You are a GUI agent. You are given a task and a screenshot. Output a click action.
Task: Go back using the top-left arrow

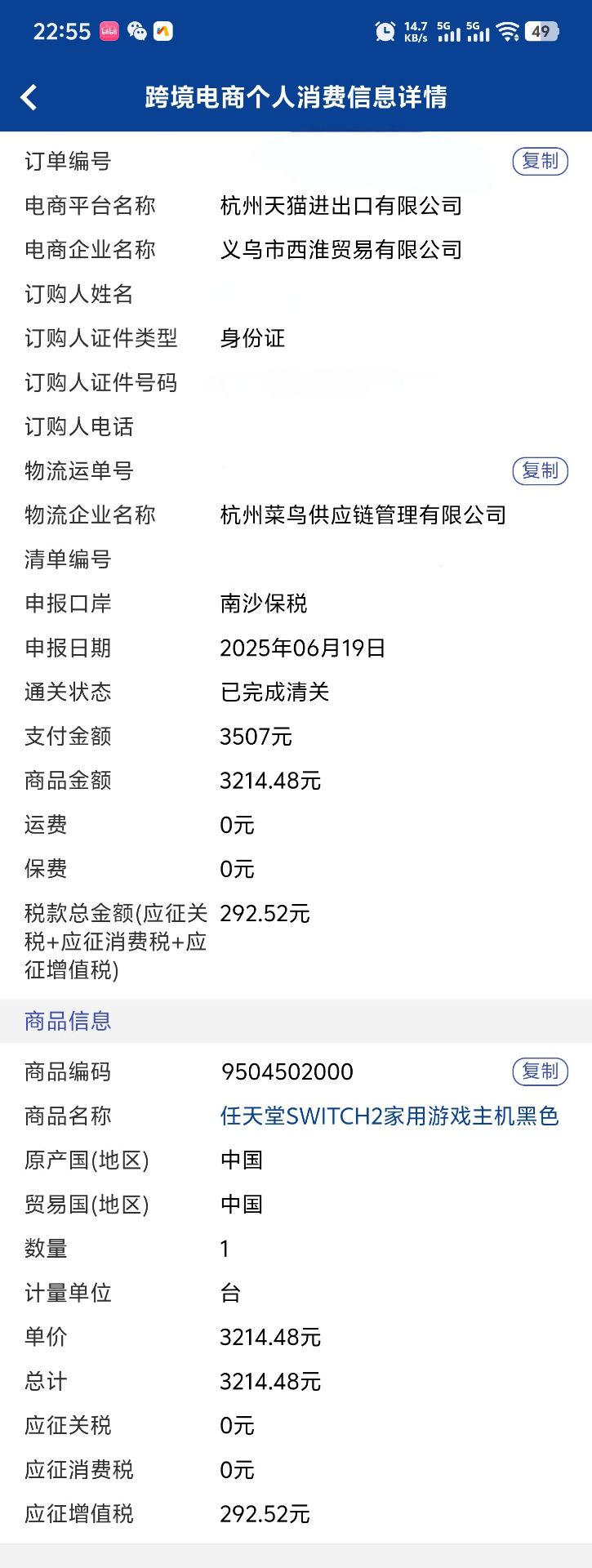point(29,97)
